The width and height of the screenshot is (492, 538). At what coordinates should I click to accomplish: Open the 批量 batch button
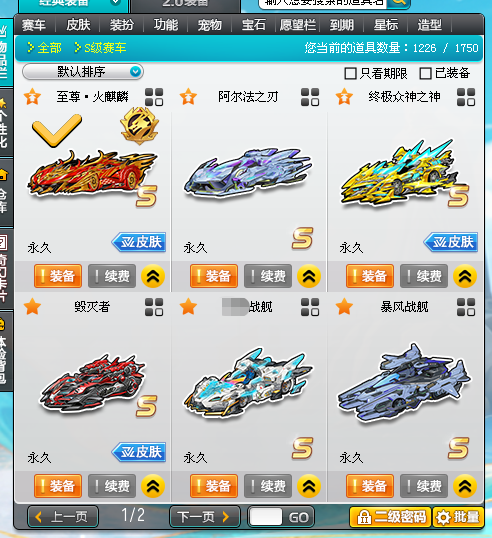(x=458, y=517)
